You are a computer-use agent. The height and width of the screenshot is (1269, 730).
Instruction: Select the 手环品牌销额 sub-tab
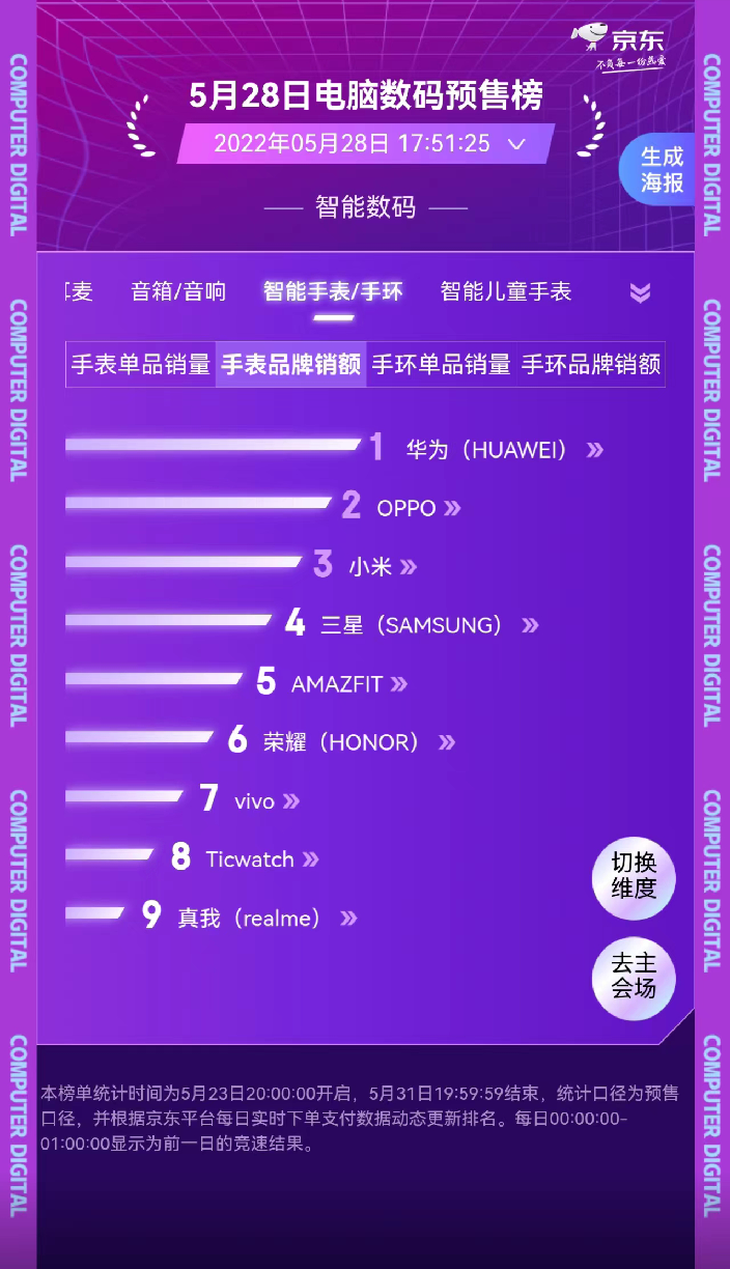(x=591, y=364)
